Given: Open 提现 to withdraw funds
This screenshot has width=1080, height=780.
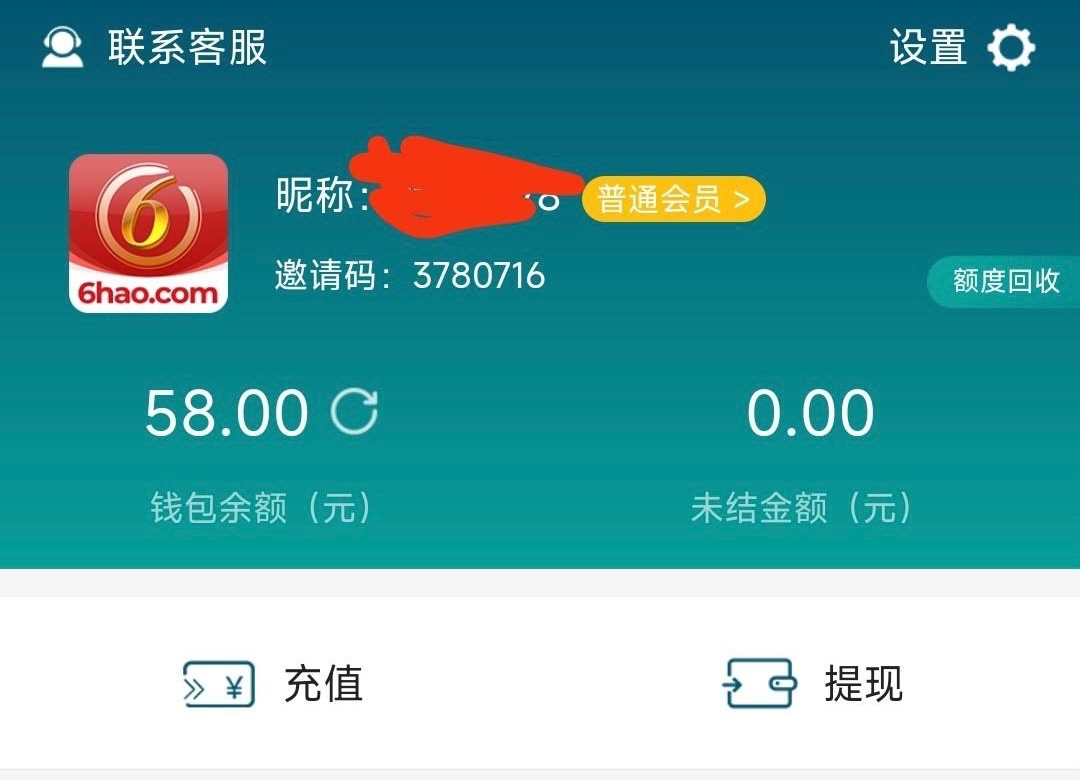Looking at the screenshot, I should click(812, 685).
